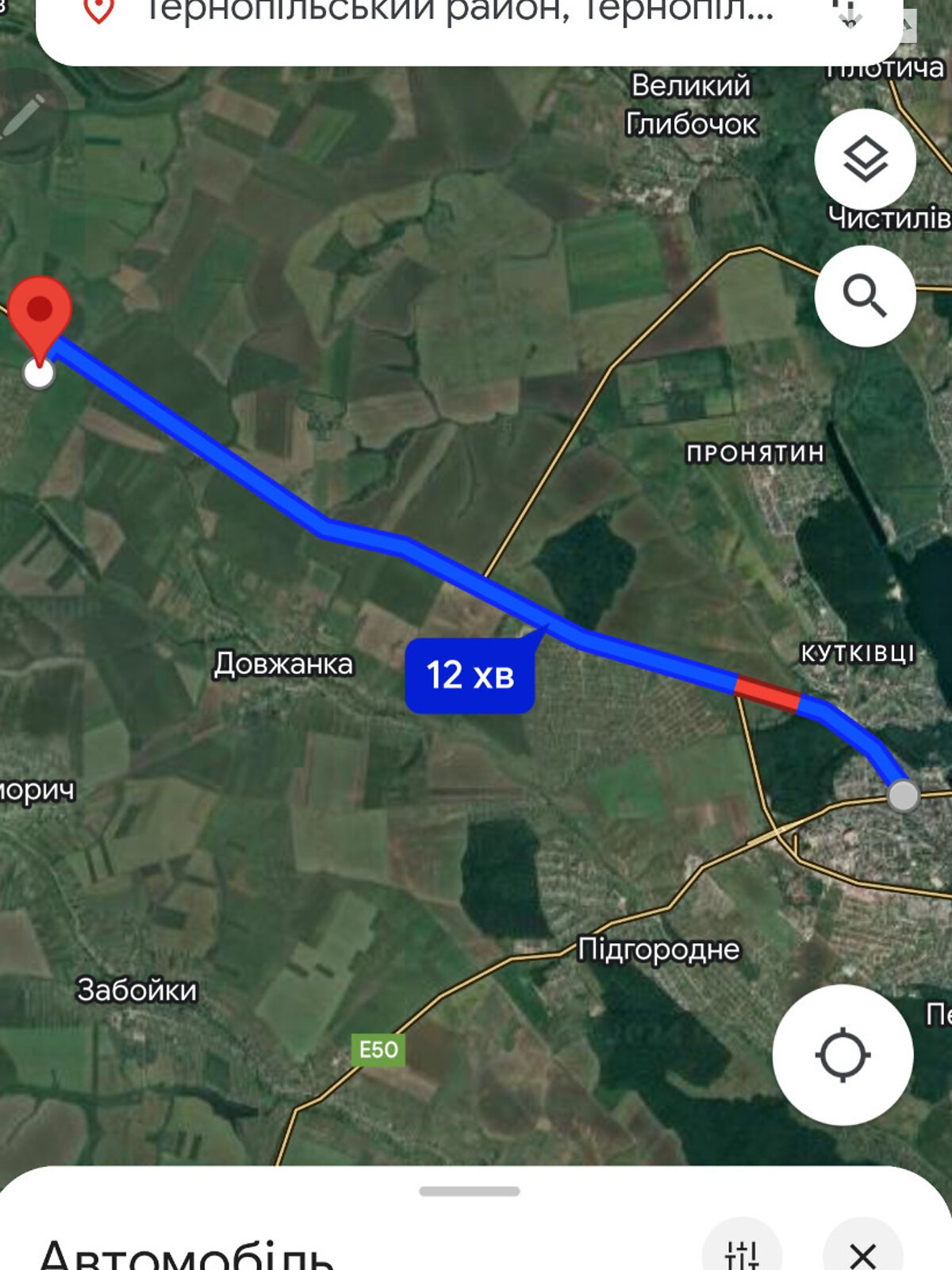Search along the route
Viewport: 952px width, 1270px height.
[x=865, y=296]
